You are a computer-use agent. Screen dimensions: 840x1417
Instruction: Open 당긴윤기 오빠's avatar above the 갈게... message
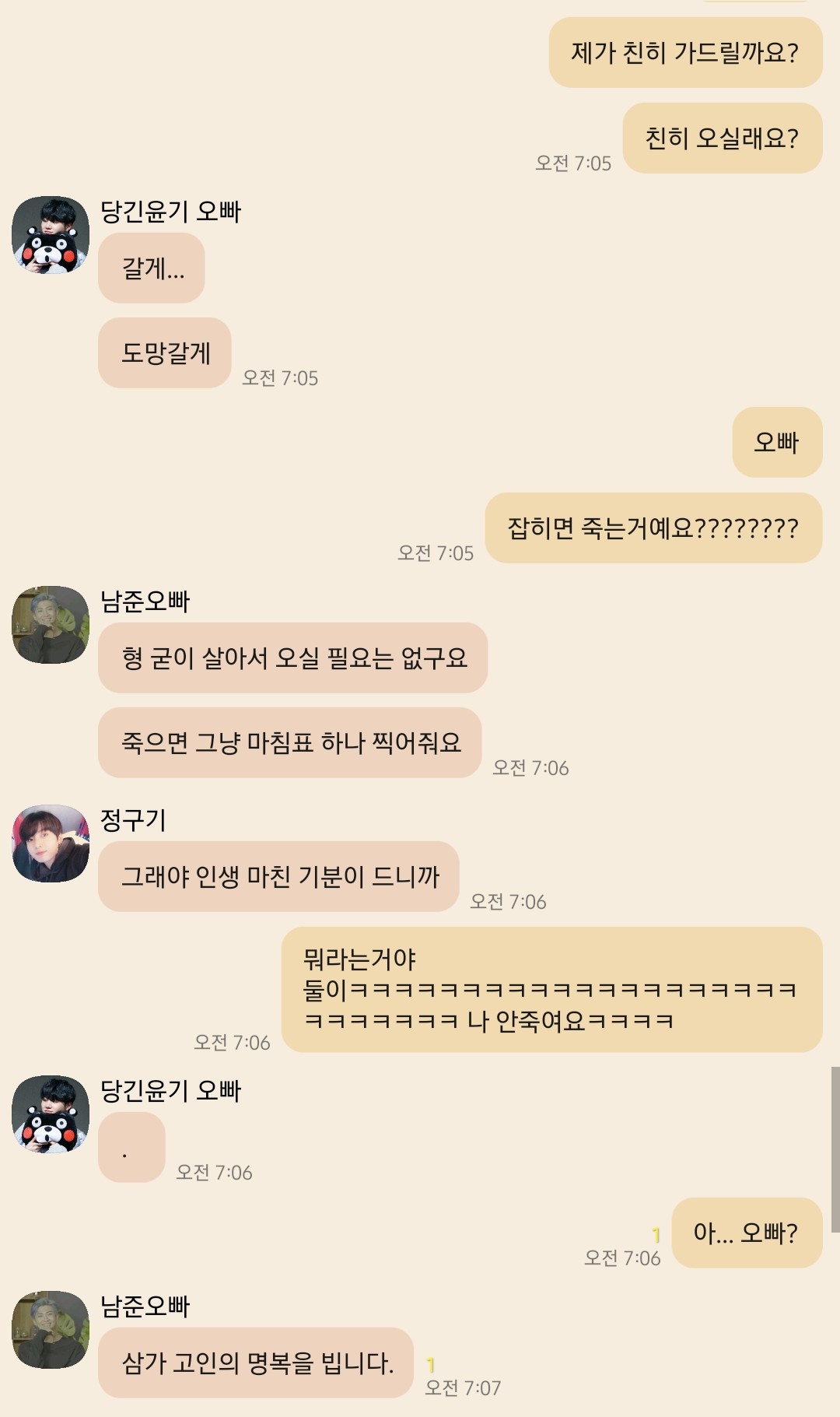pyautogui.click(x=51, y=235)
